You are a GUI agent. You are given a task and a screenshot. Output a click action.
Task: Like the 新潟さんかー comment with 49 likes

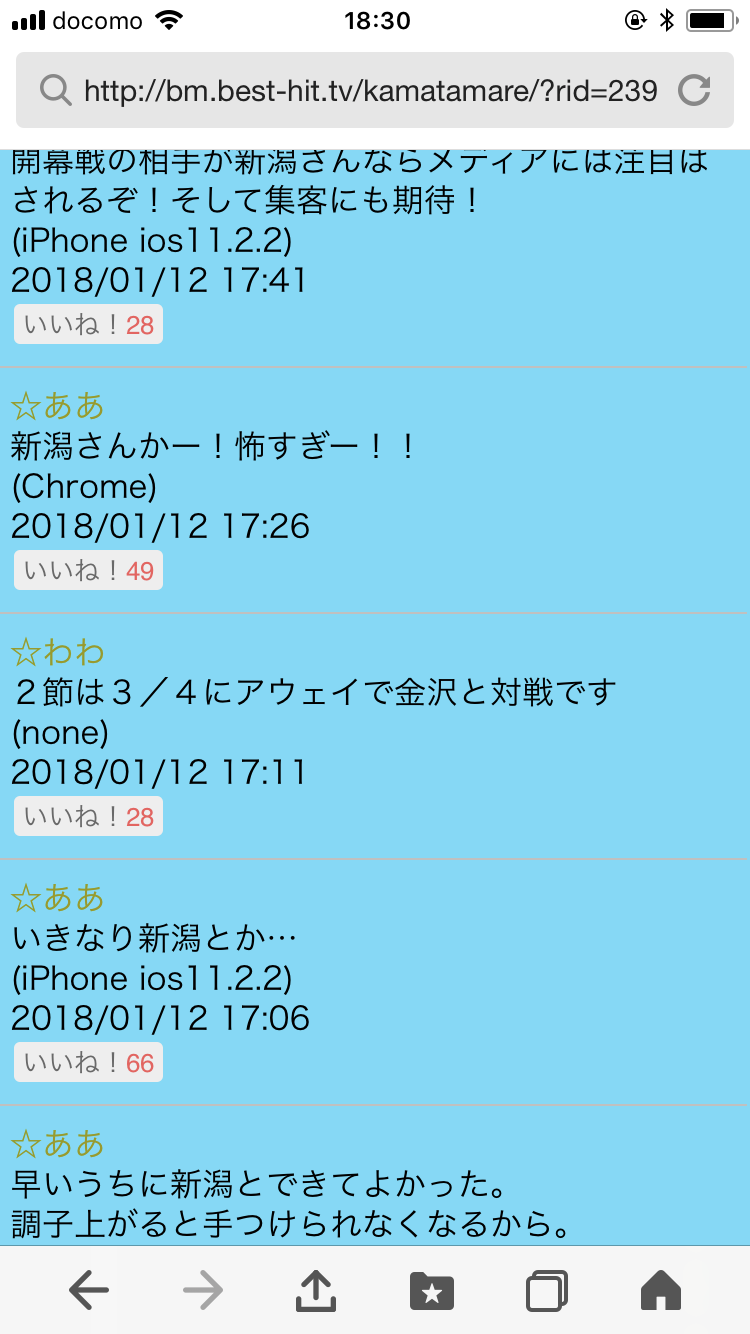88,571
